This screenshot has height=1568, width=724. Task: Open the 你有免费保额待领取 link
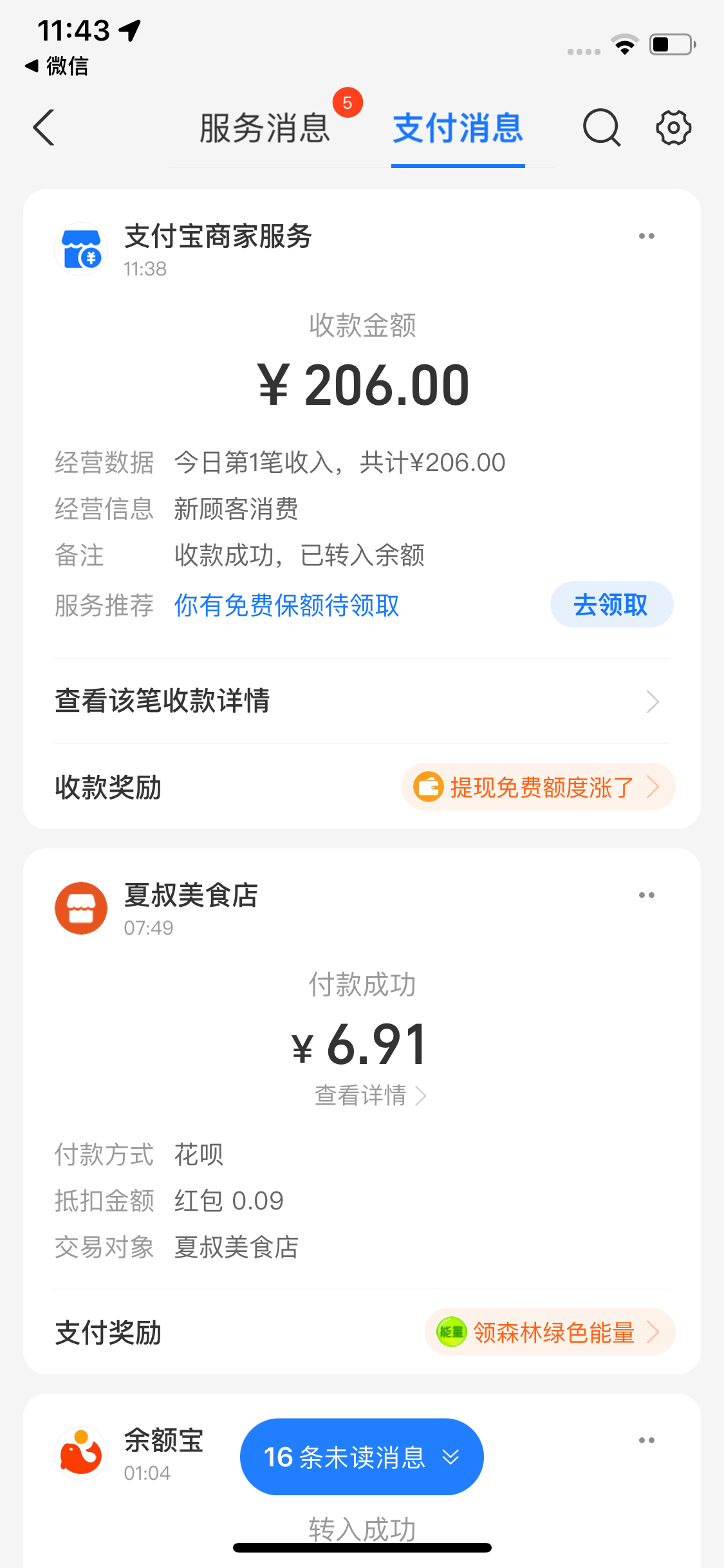pyautogui.click(x=286, y=605)
